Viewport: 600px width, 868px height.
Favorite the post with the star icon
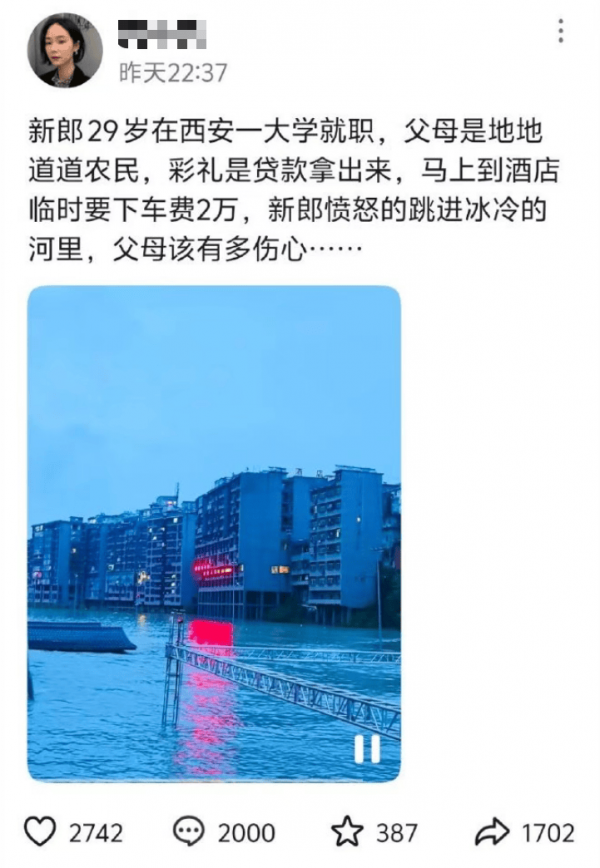347,832
